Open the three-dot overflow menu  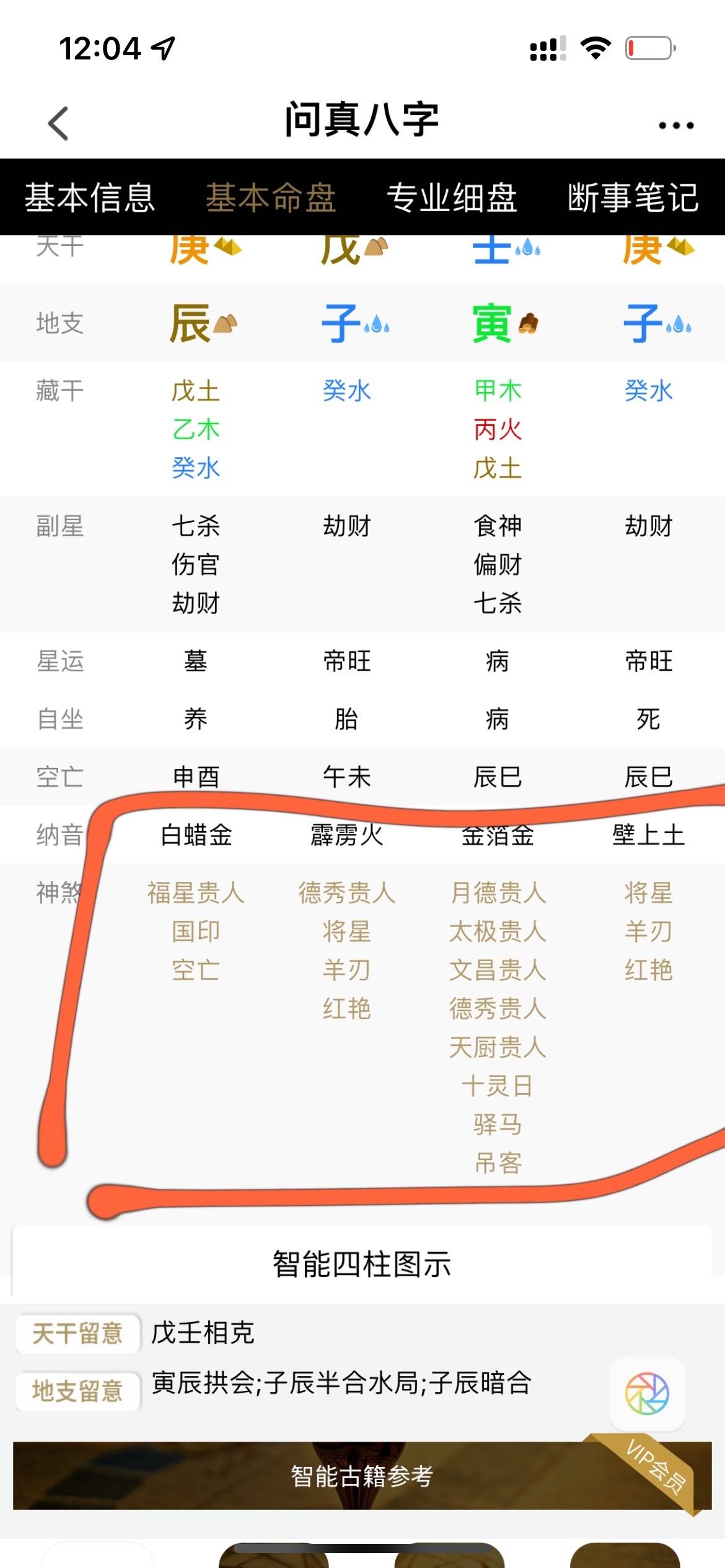click(676, 125)
